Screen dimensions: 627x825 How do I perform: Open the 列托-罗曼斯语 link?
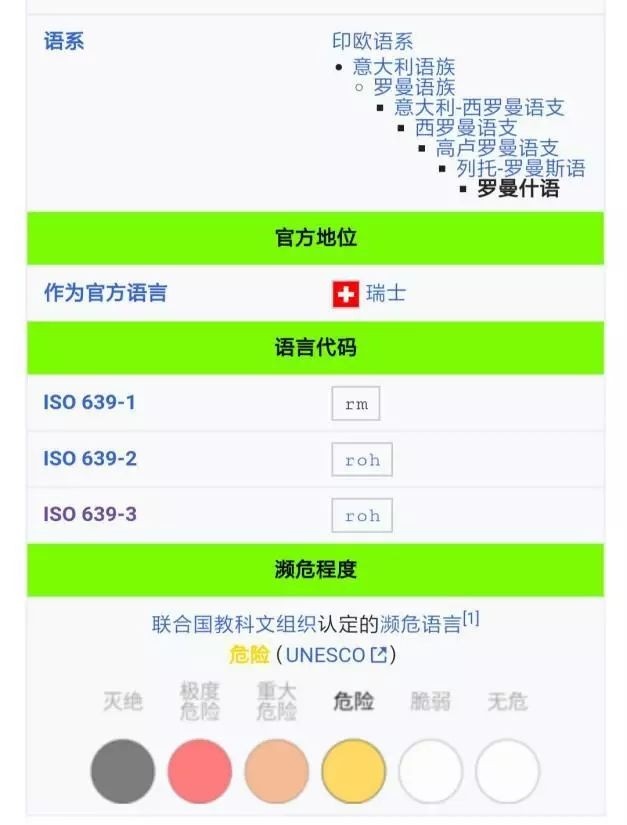click(521, 168)
